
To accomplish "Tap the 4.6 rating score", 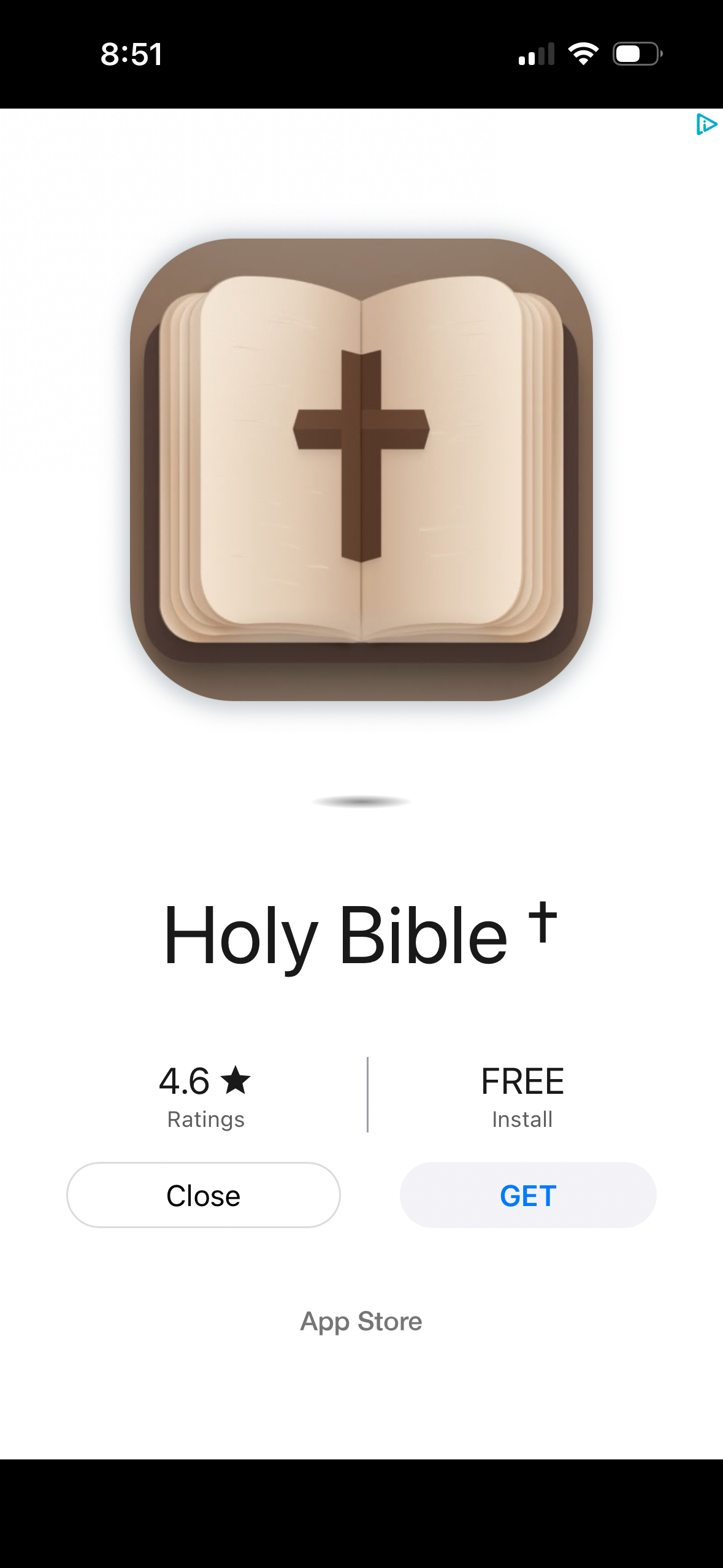I will click(x=184, y=1082).
